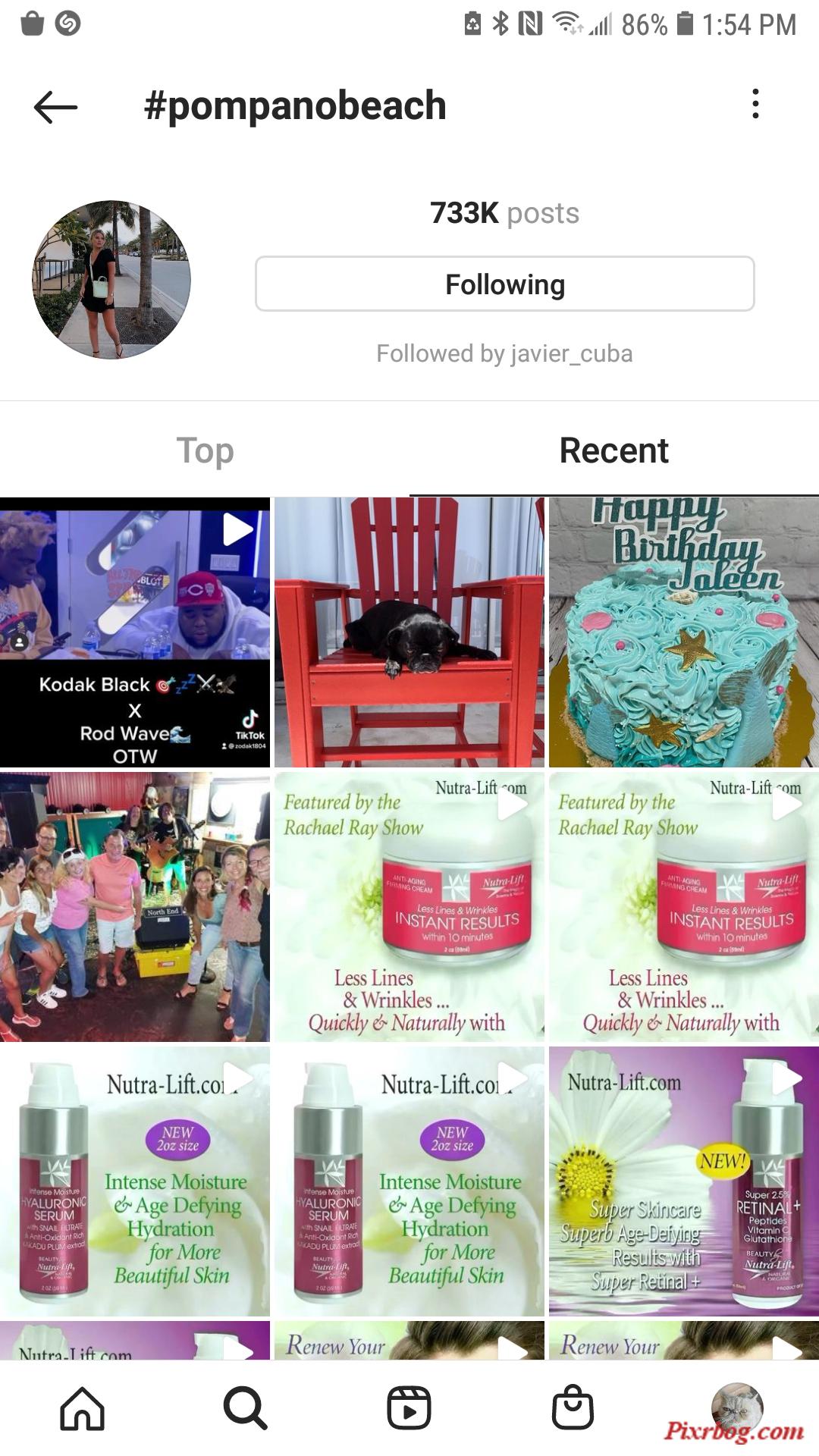The image size is (819, 1456).
Task: View the Happy Birthday Jaleen cake post
Action: click(x=684, y=632)
